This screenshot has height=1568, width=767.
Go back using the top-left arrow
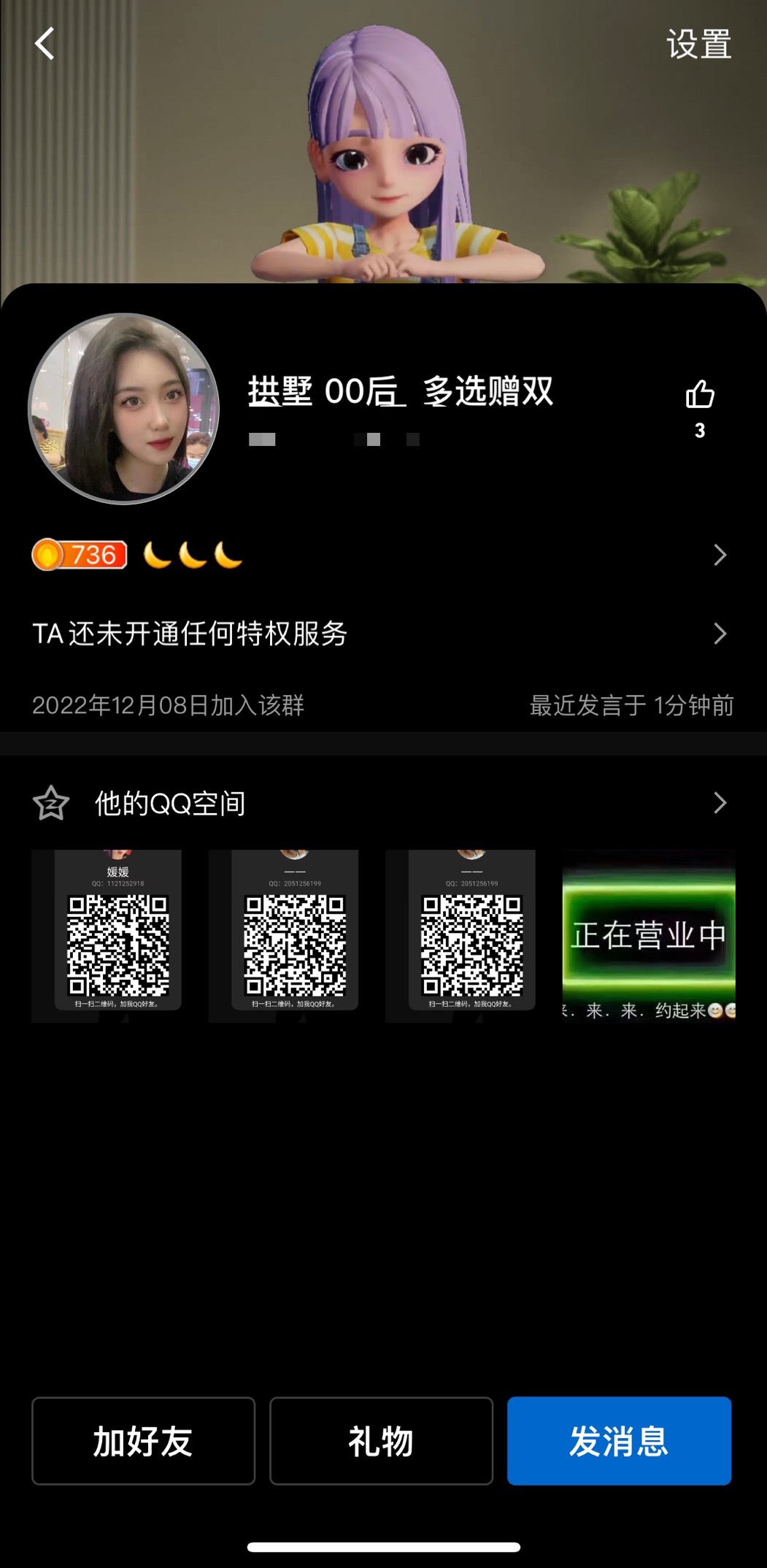[45, 44]
